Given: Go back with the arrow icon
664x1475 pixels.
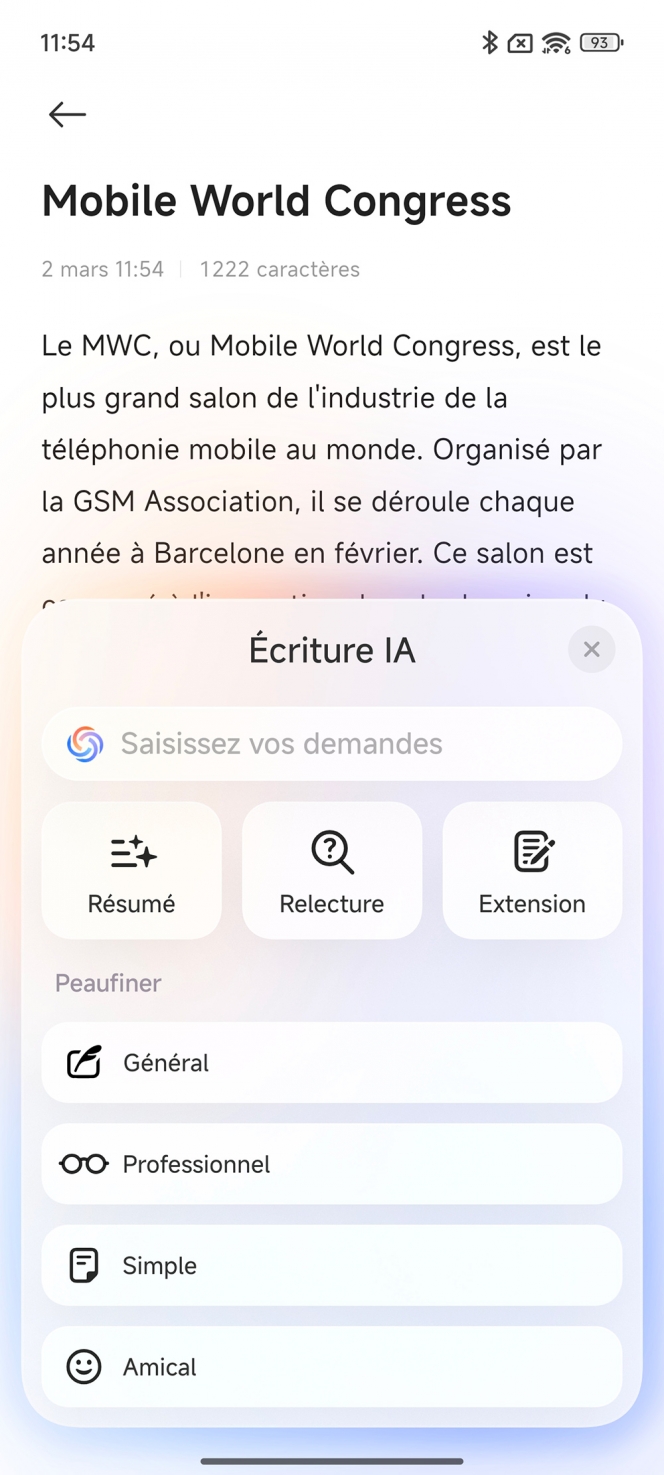Looking at the screenshot, I should point(67,115).
